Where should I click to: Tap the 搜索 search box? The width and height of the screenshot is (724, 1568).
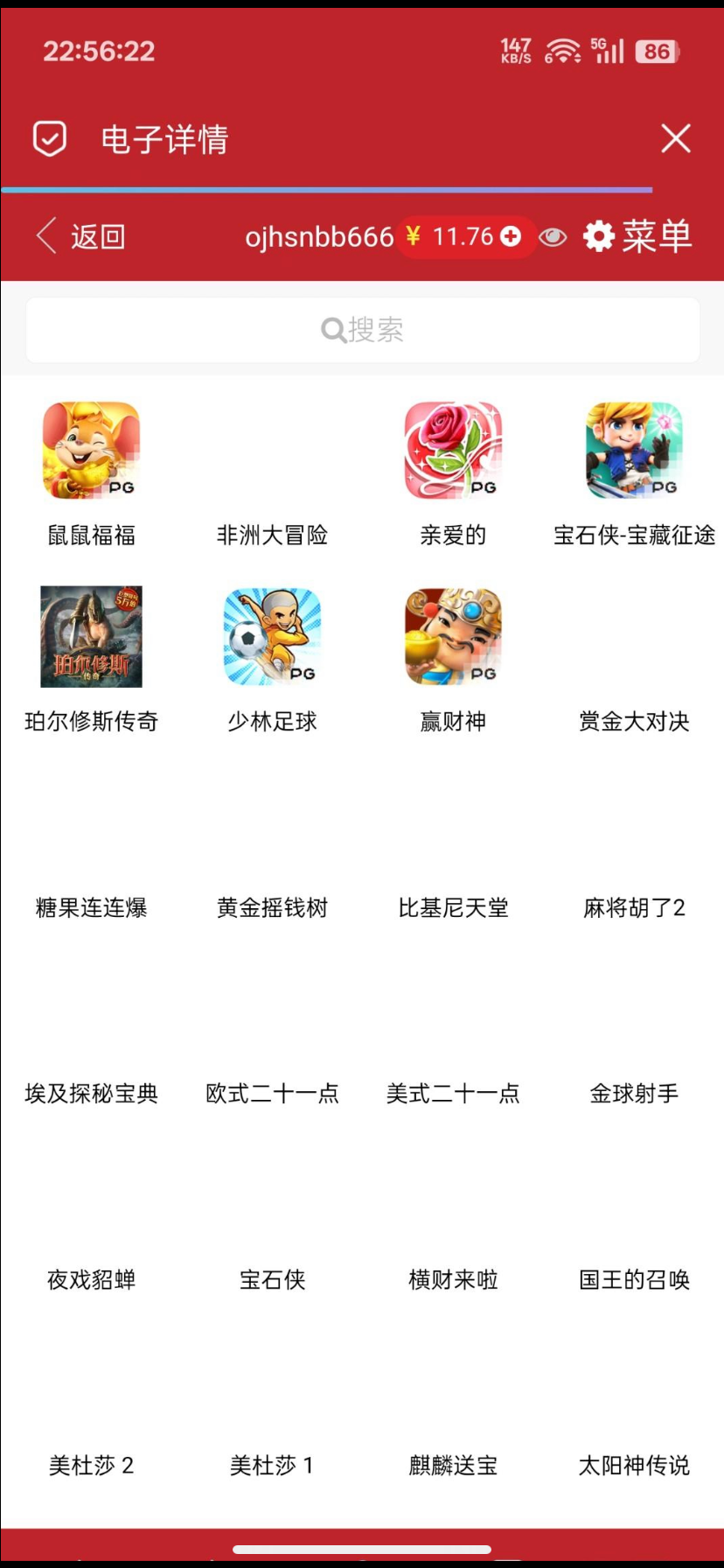(x=362, y=330)
